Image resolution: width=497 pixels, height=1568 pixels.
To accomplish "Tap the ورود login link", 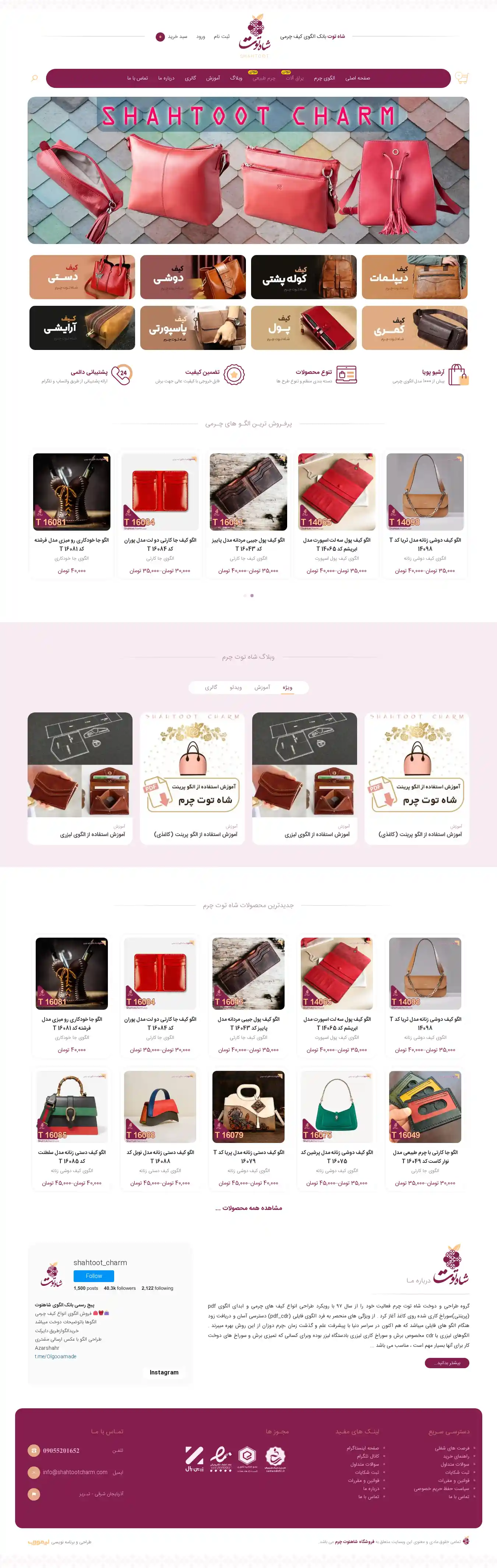I will coord(200,36).
